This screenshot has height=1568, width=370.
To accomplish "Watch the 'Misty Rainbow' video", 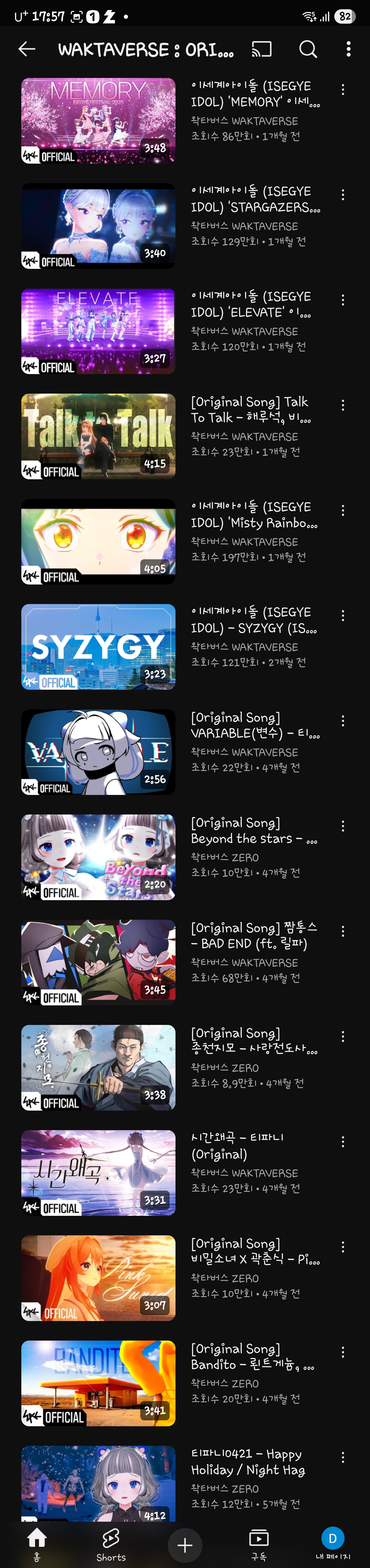I will (x=98, y=542).
